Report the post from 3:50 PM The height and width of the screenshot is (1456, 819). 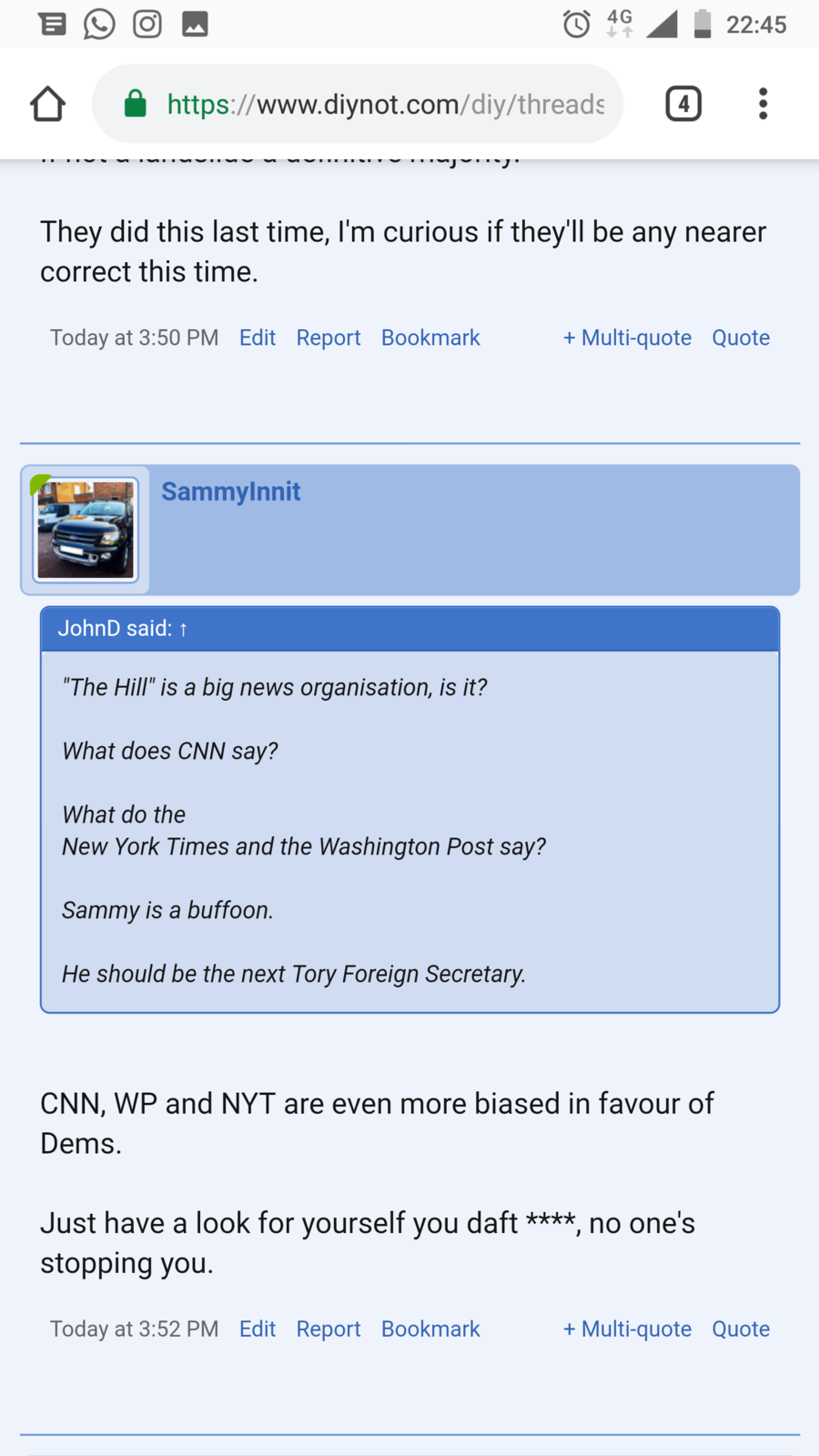click(x=328, y=338)
